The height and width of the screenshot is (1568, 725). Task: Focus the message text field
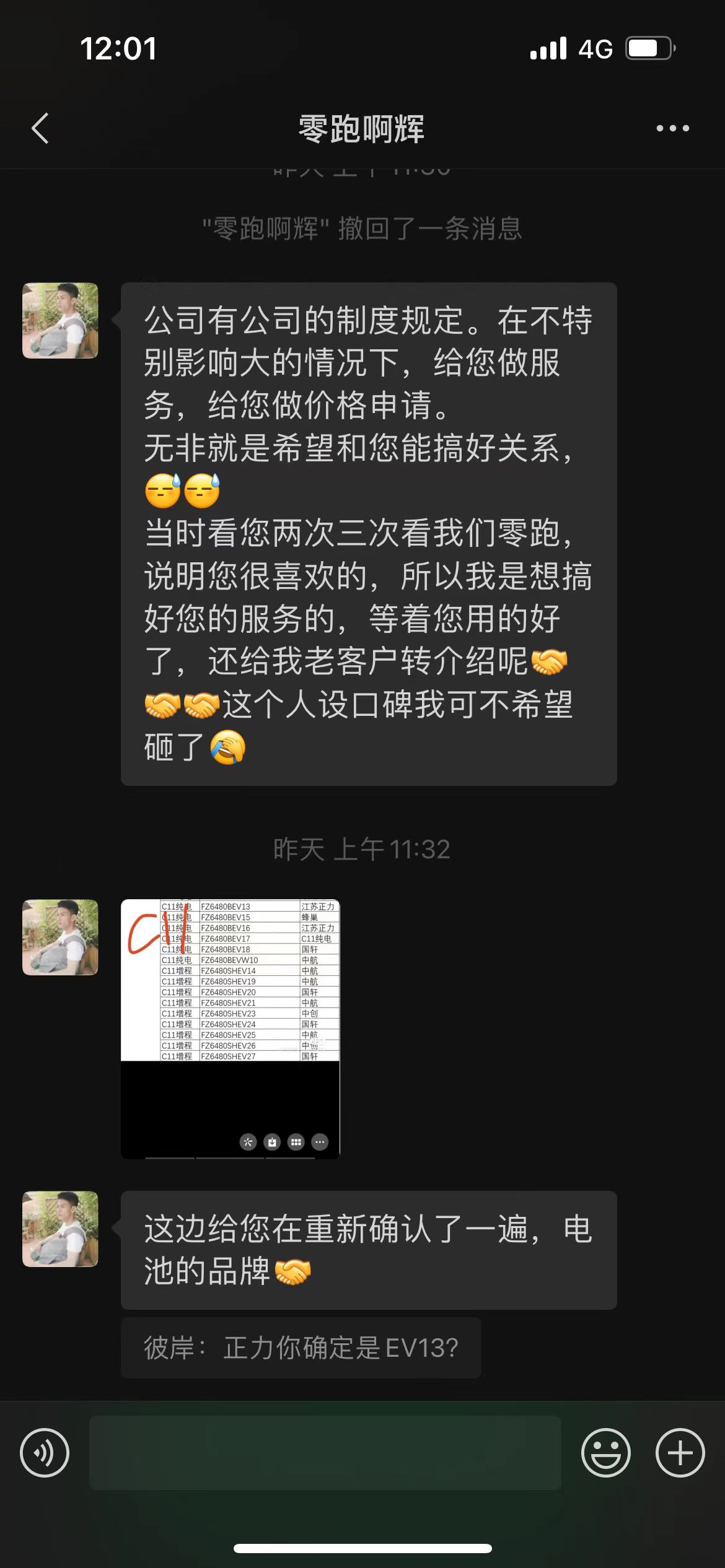(325, 1453)
